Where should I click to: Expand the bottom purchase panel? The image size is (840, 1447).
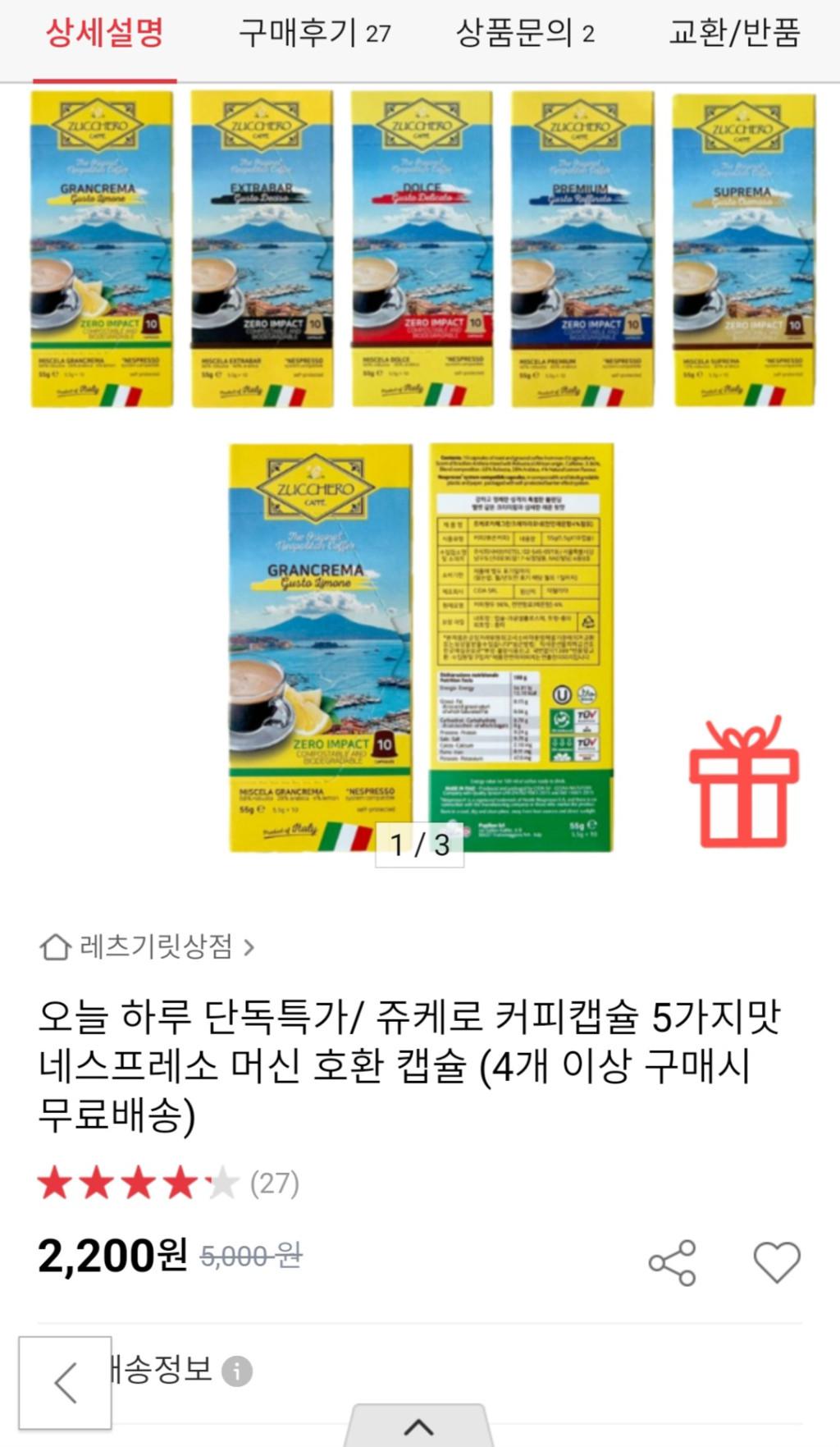pos(419,1426)
